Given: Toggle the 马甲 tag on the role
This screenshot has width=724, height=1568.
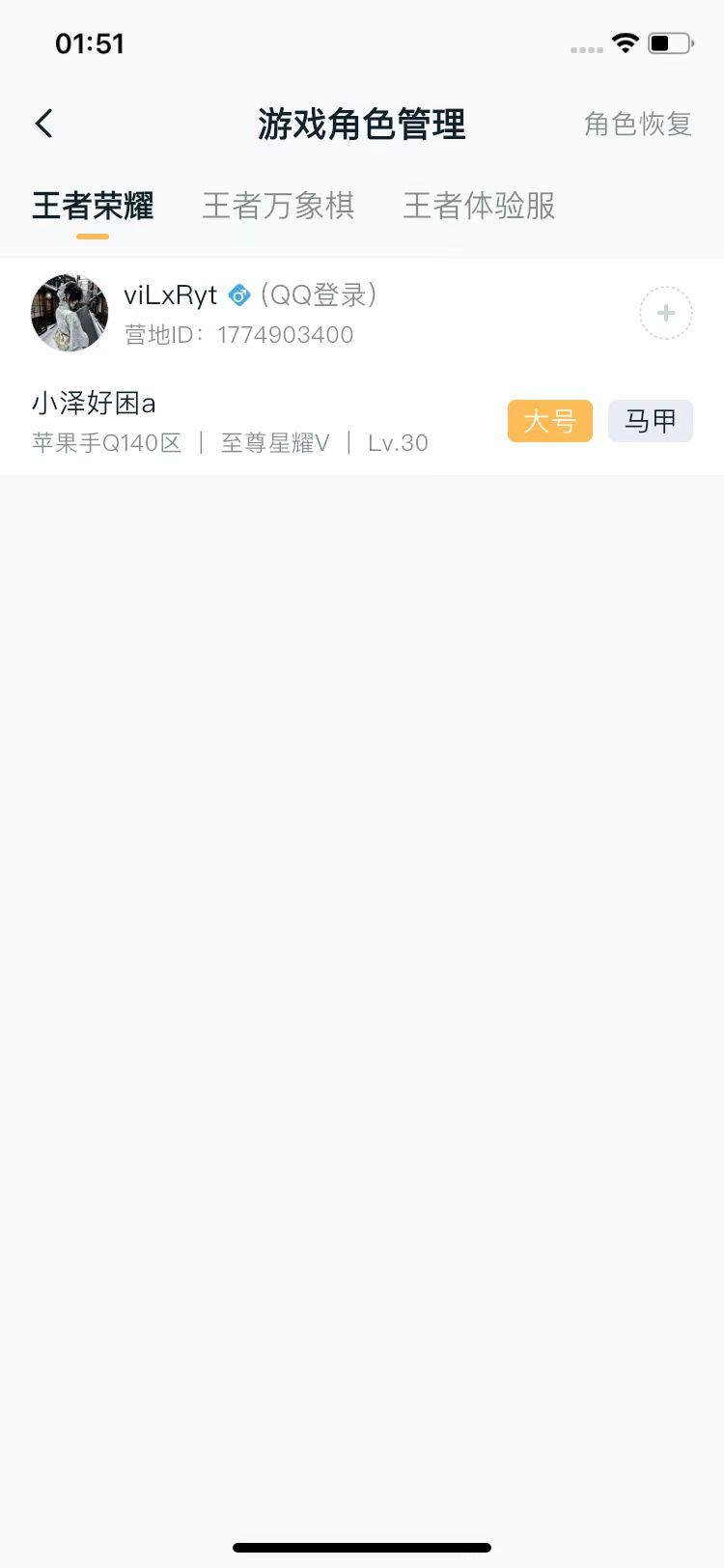Looking at the screenshot, I should pyautogui.click(x=650, y=420).
